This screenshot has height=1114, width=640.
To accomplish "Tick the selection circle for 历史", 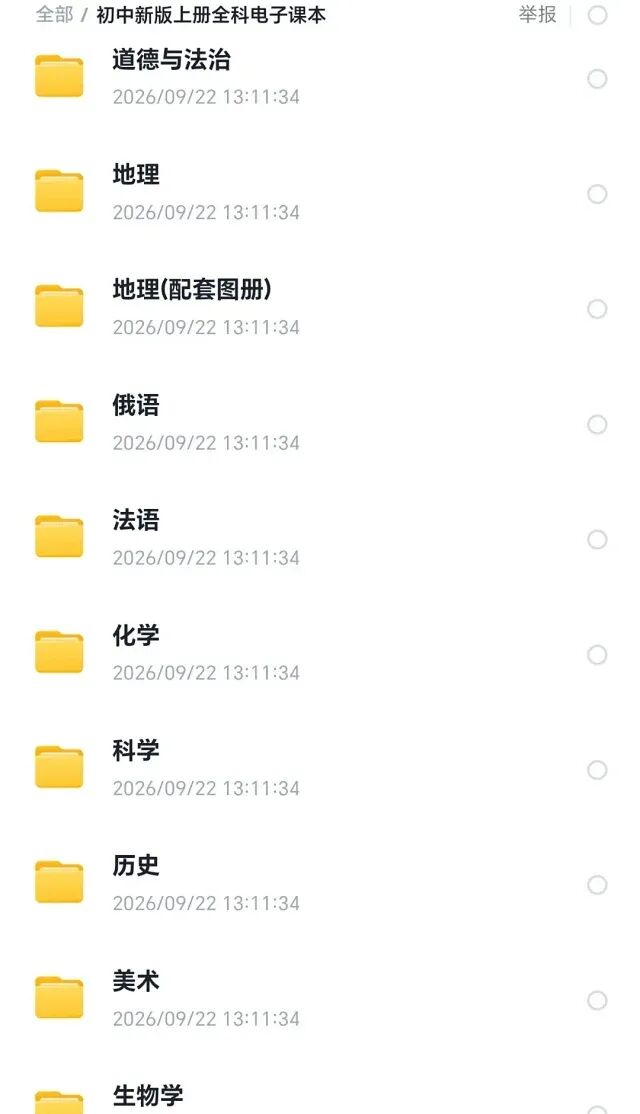I will click(597, 885).
